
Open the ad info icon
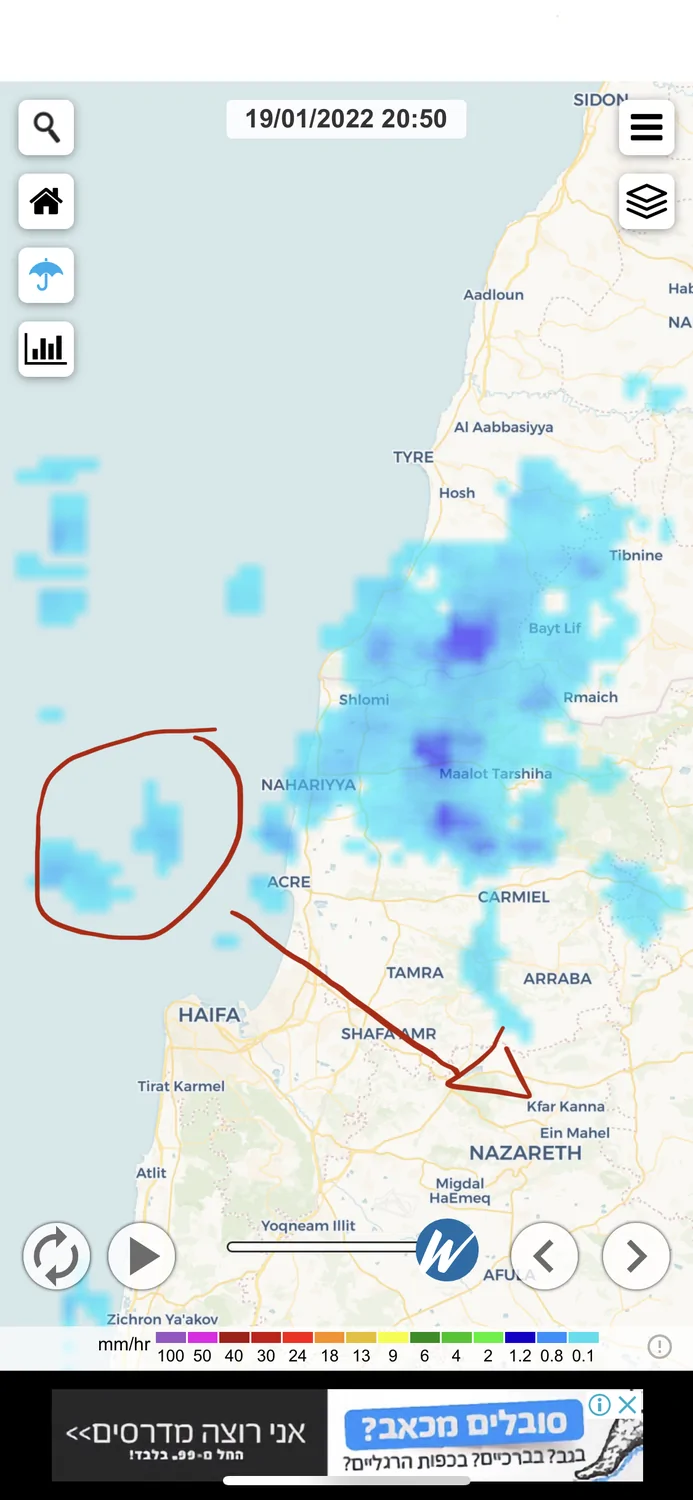pos(600,1405)
